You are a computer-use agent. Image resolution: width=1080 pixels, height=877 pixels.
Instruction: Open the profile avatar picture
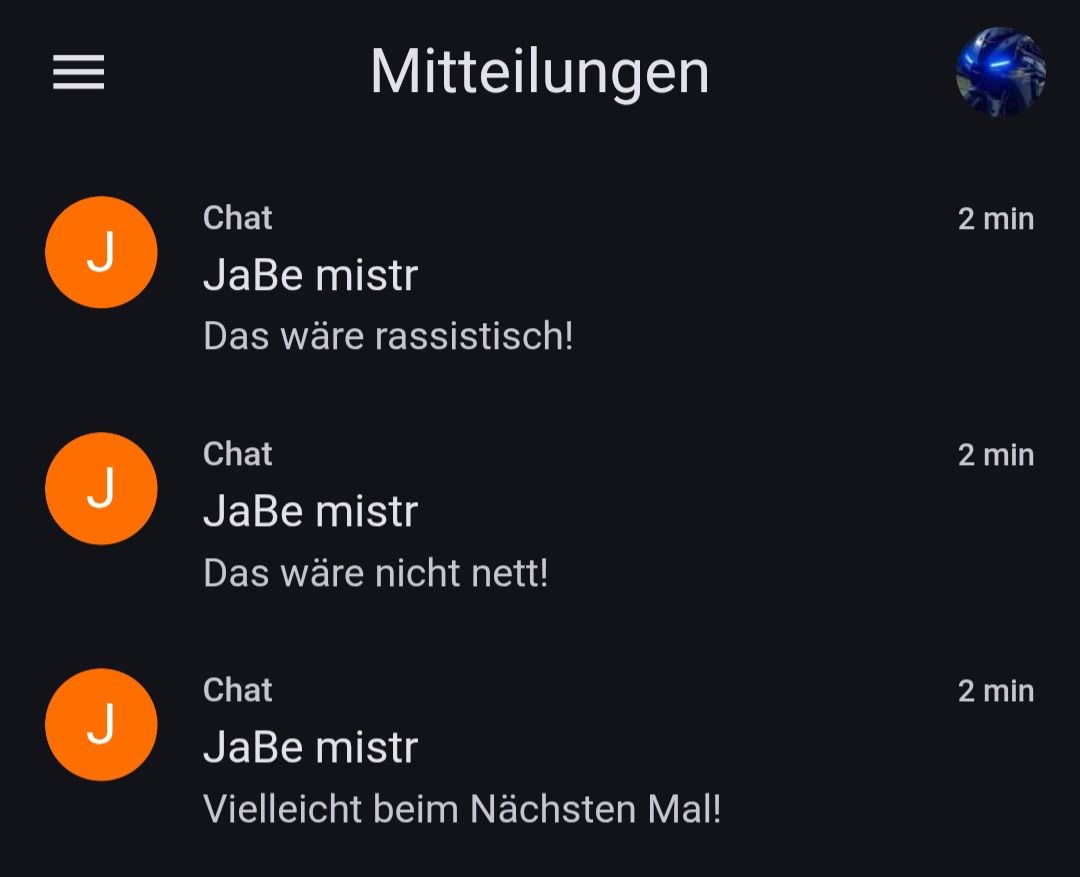(1000, 72)
